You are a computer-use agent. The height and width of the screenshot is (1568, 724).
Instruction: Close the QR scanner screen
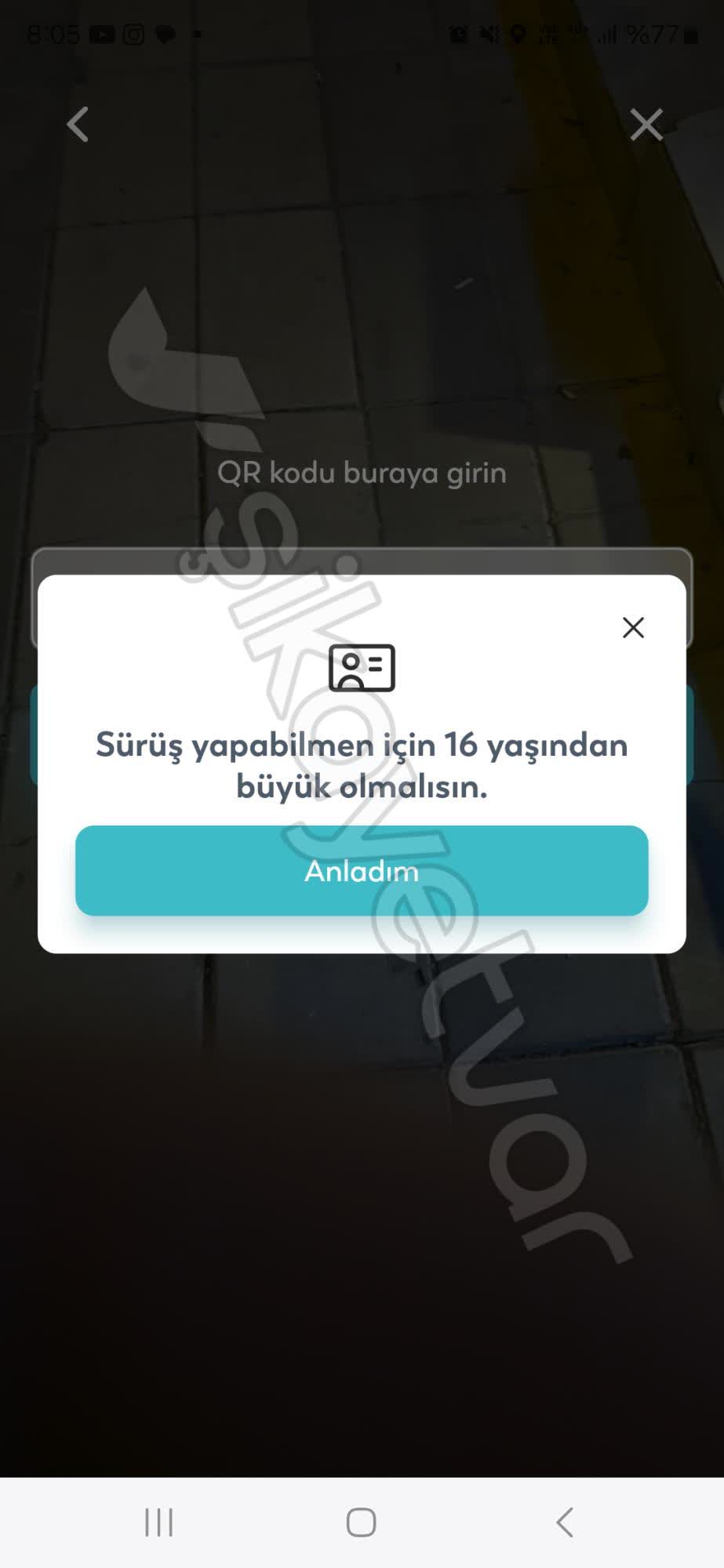point(645,125)
